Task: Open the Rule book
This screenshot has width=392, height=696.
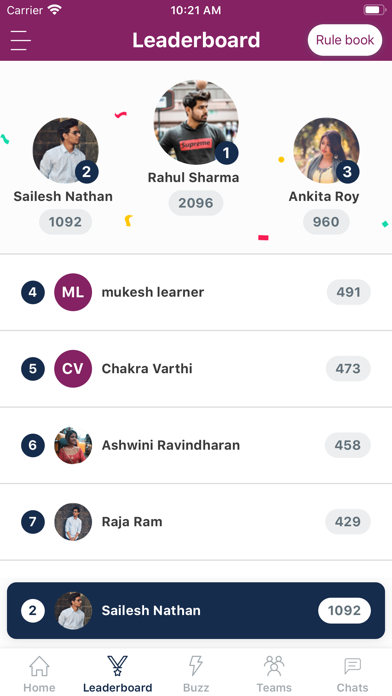Action: click(345, 40)
